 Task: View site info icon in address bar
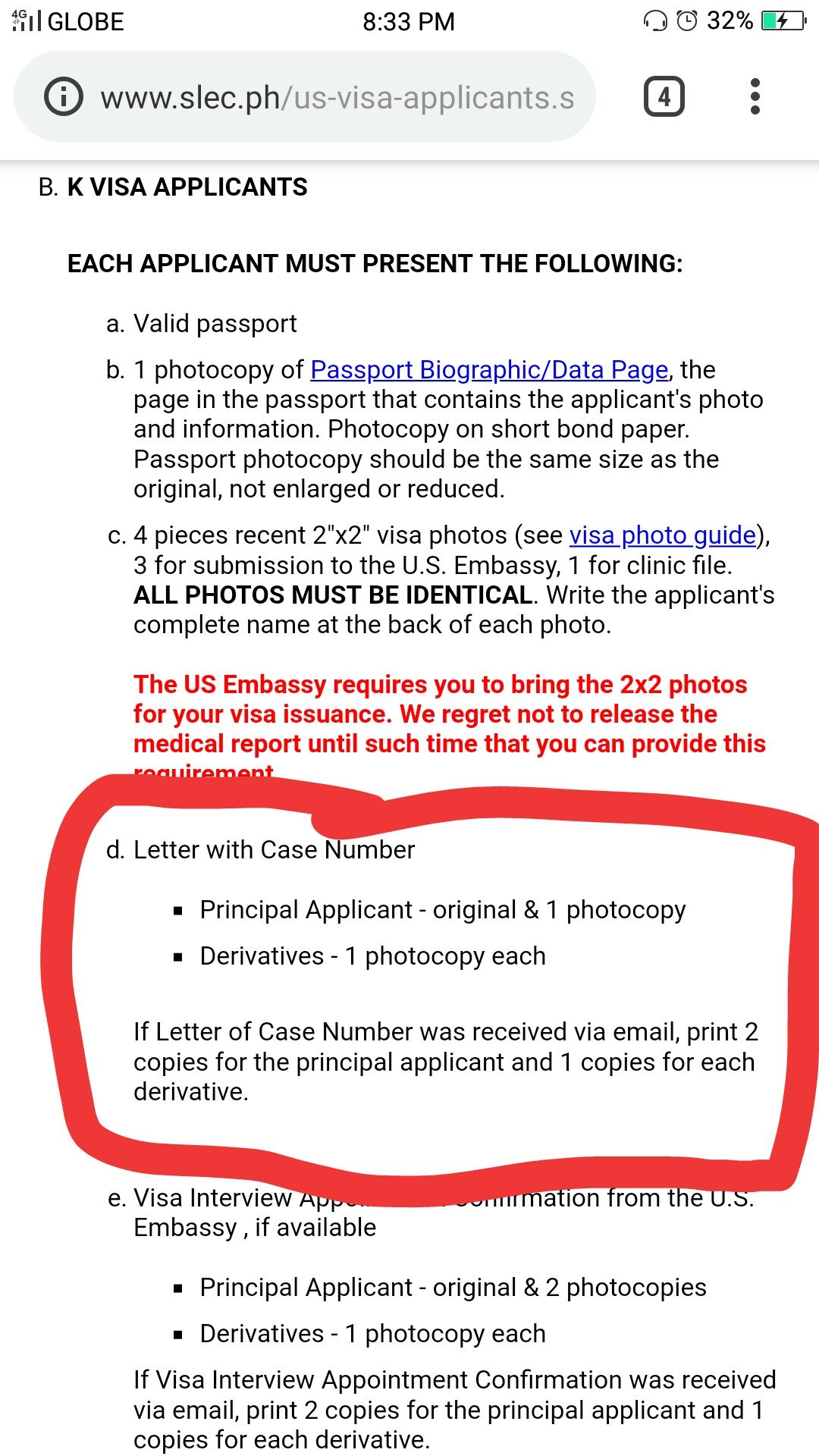coord(64,97)
